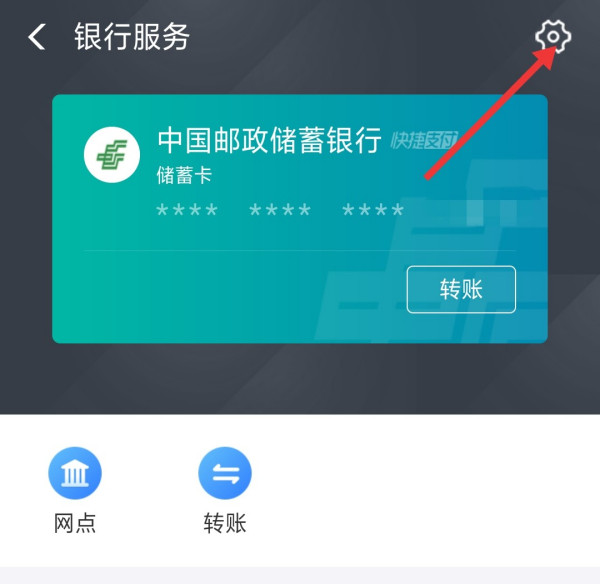
Task: Open the settings gear icon
Action: (552, 37)
